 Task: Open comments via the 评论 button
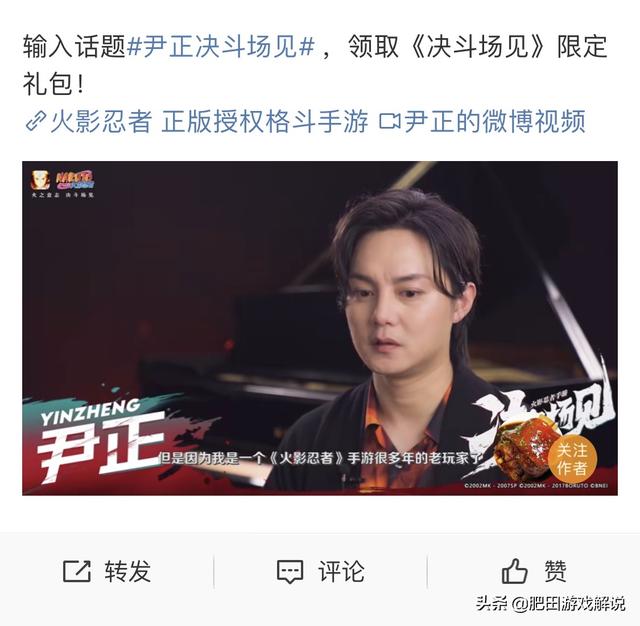click(x=321, y=571)
